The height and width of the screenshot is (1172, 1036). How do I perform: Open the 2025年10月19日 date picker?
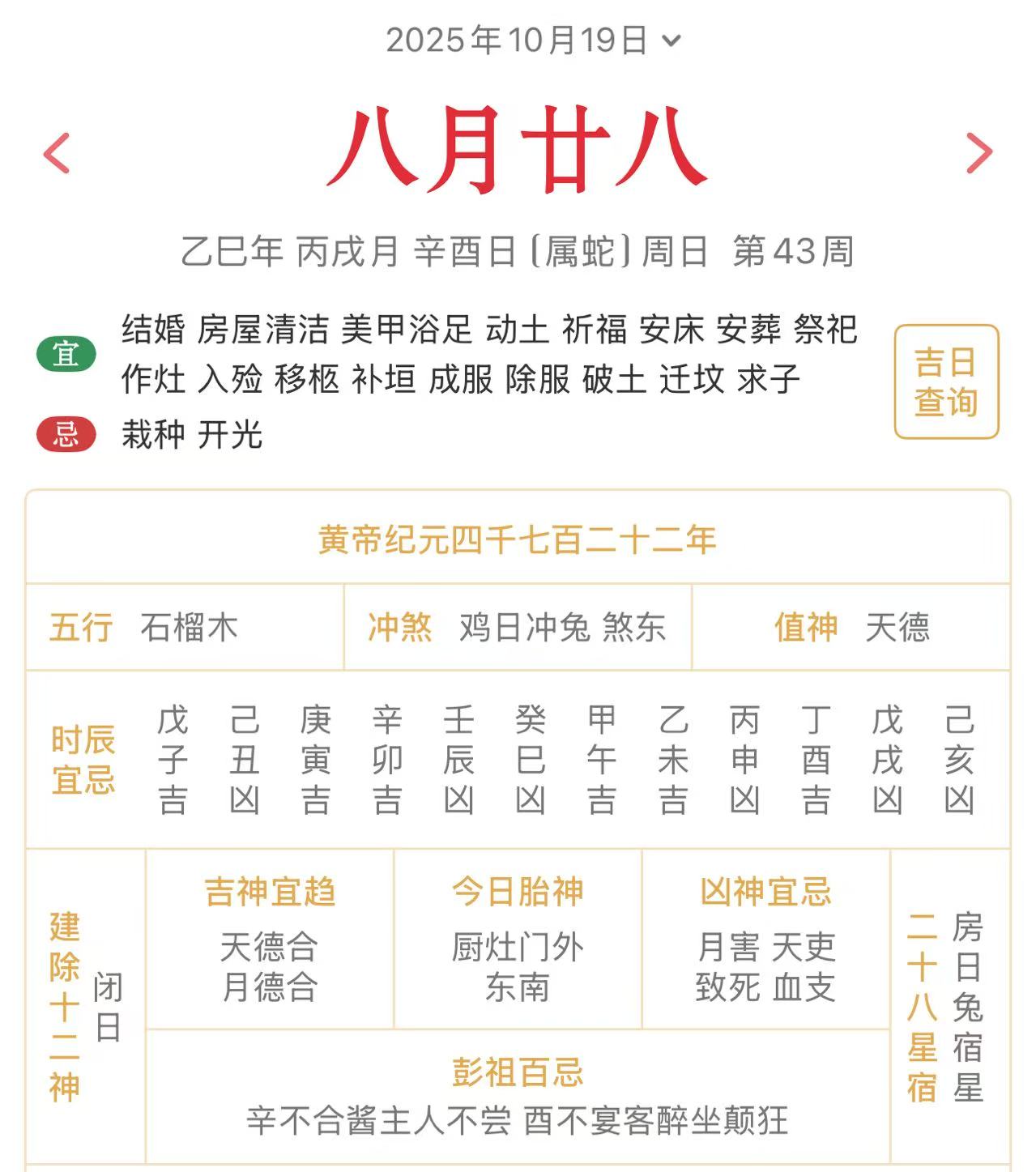point(532,40)
